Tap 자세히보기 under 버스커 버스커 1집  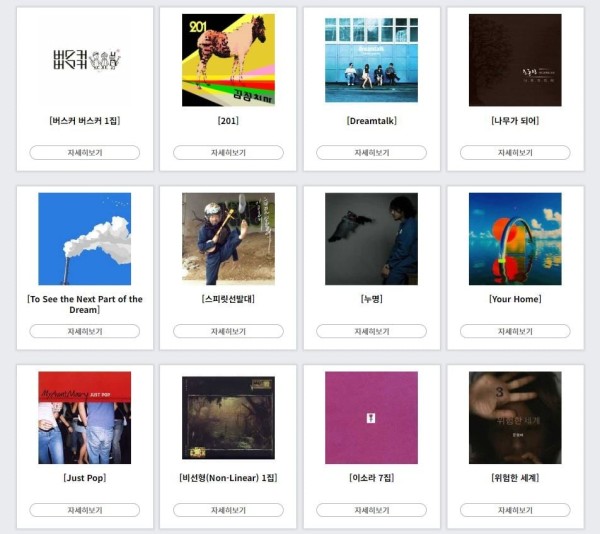pyautogui.click(x=84, y=153)
